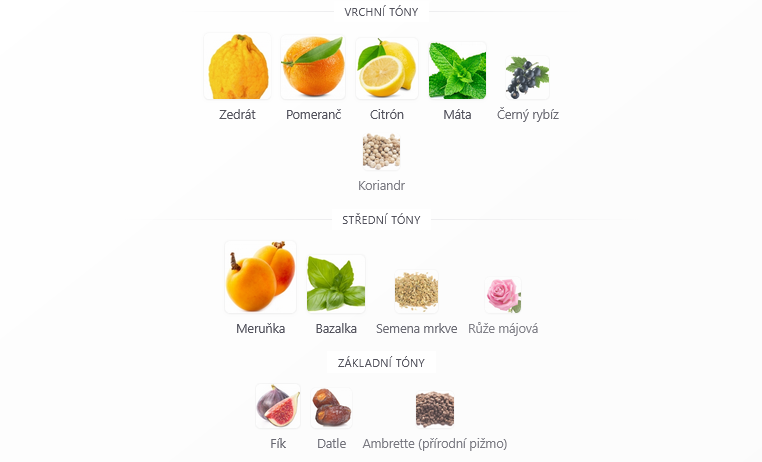View the Meruňka note tile
762x462 pixels.
coord(260,288)
